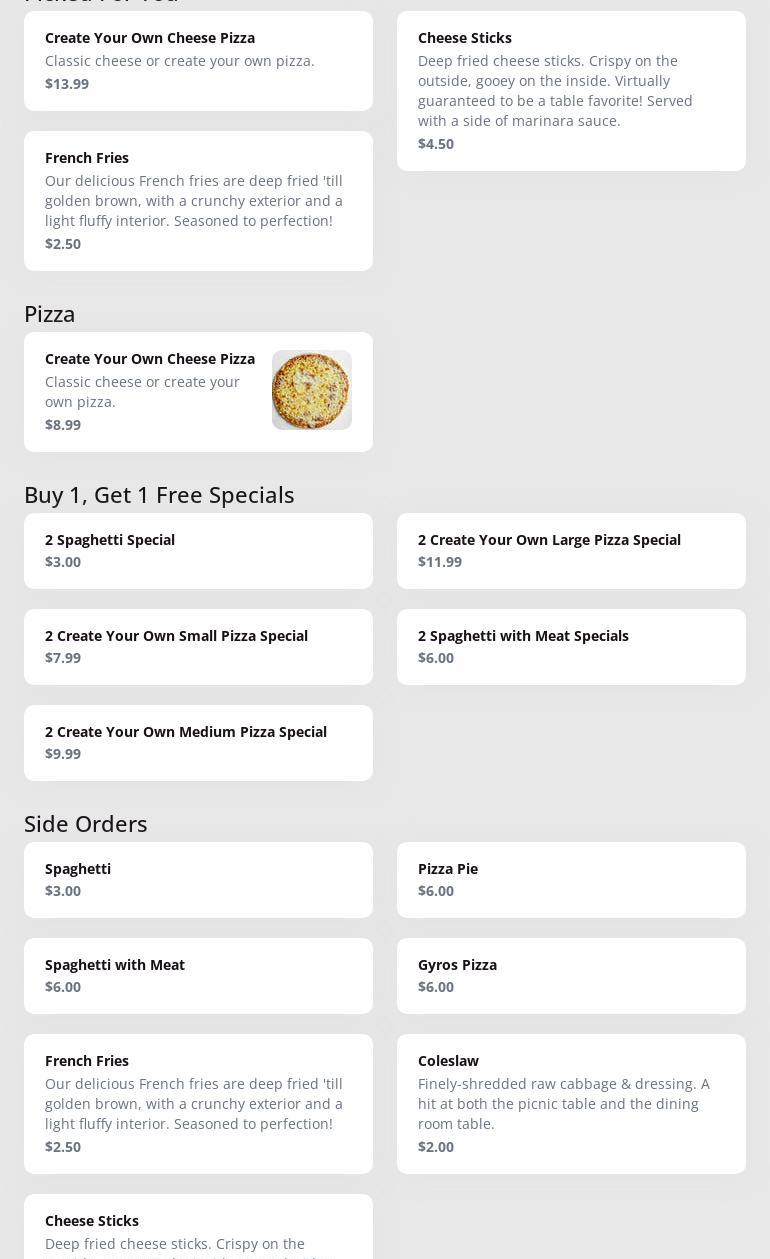Open the Gyros Pizza item
The width and height of the screenshot is (770, 1259).
571,976
